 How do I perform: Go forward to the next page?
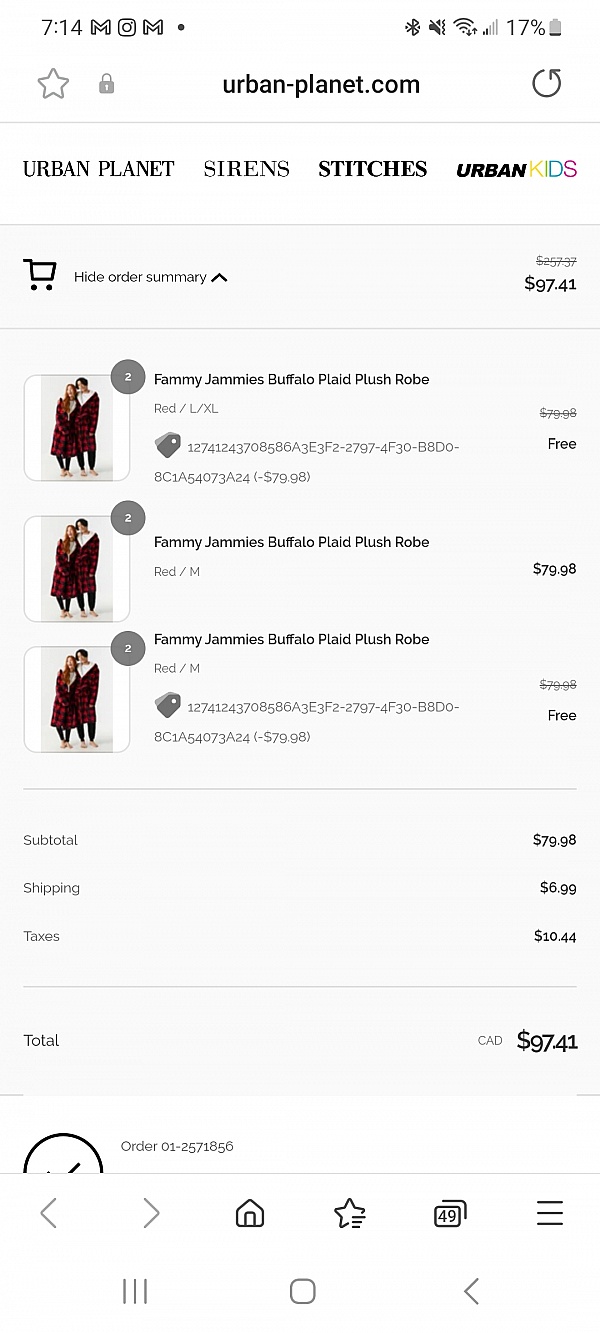point(151,1214)
